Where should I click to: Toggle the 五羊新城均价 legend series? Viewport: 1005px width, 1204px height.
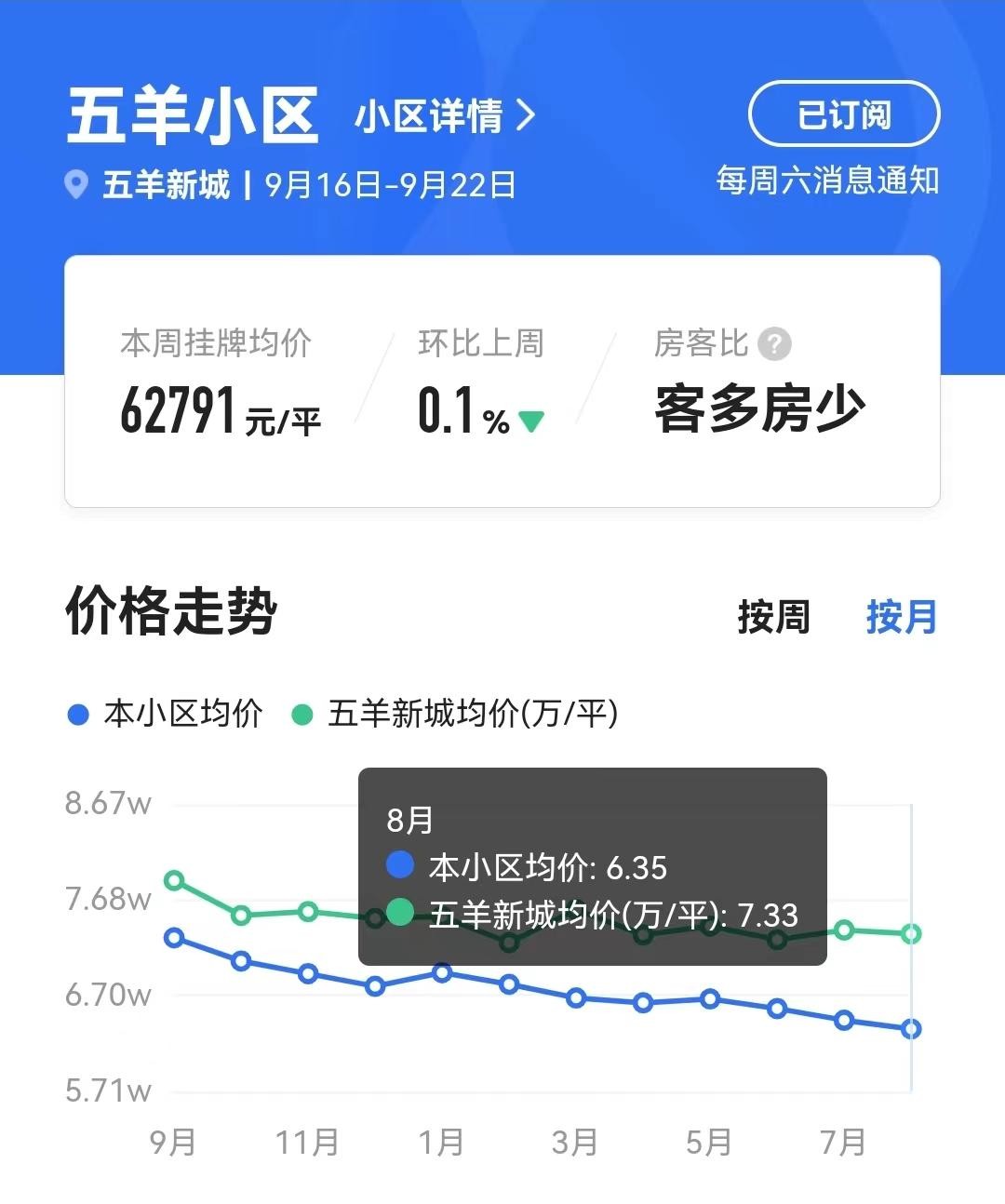(454, 714)
